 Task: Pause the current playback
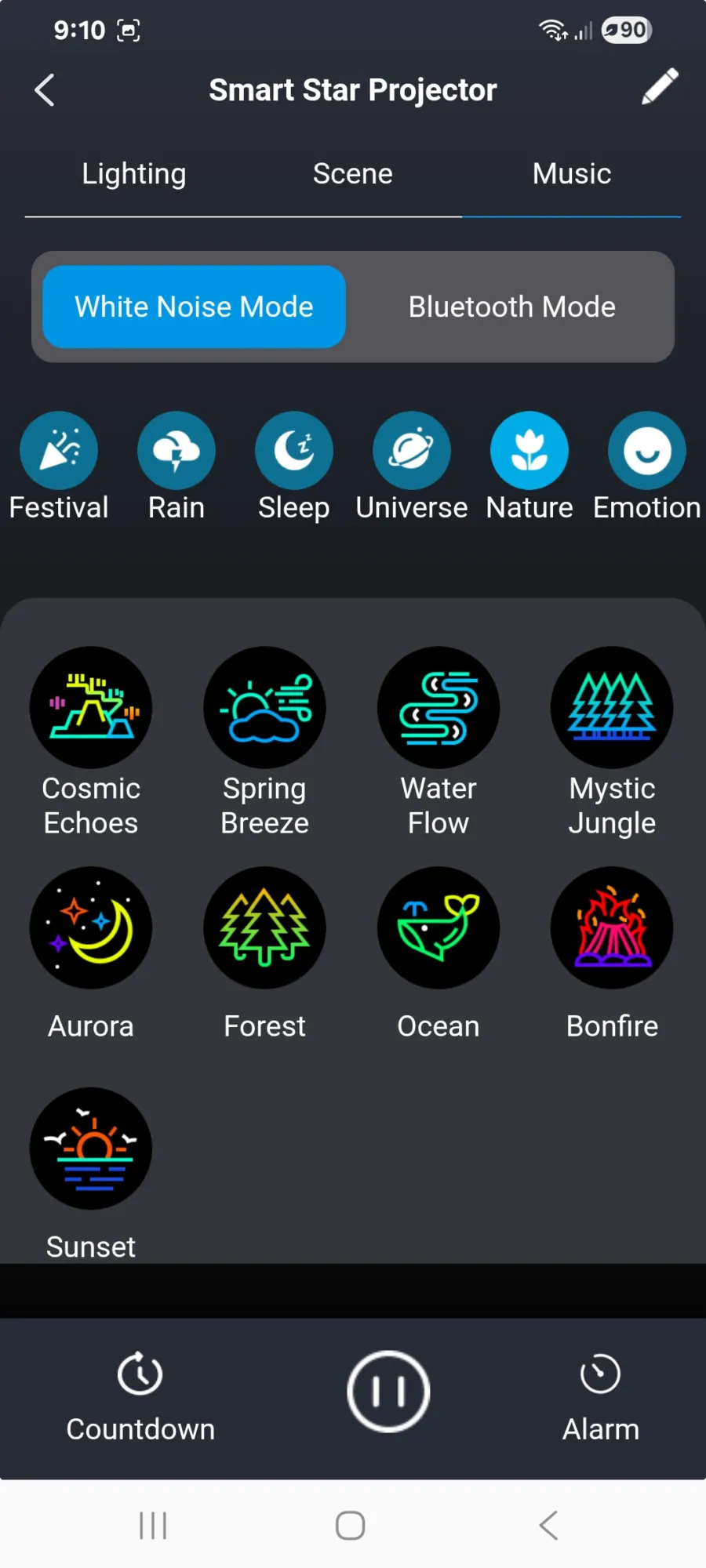pyautogui.click(x=388, y=1392)
